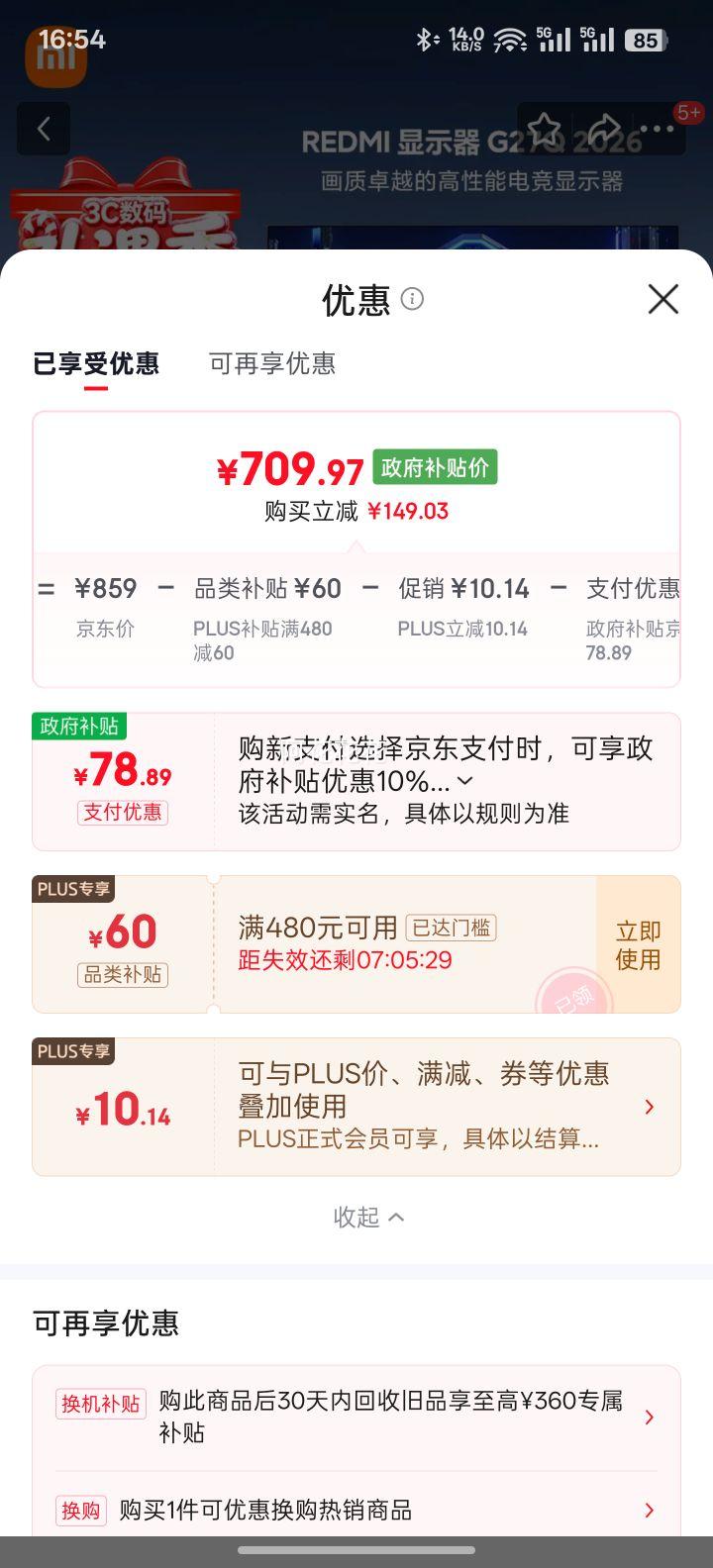Viewport: 713px width, 1568px height.
Task: Tap the star to favorite this product
Action: point(546,128)
